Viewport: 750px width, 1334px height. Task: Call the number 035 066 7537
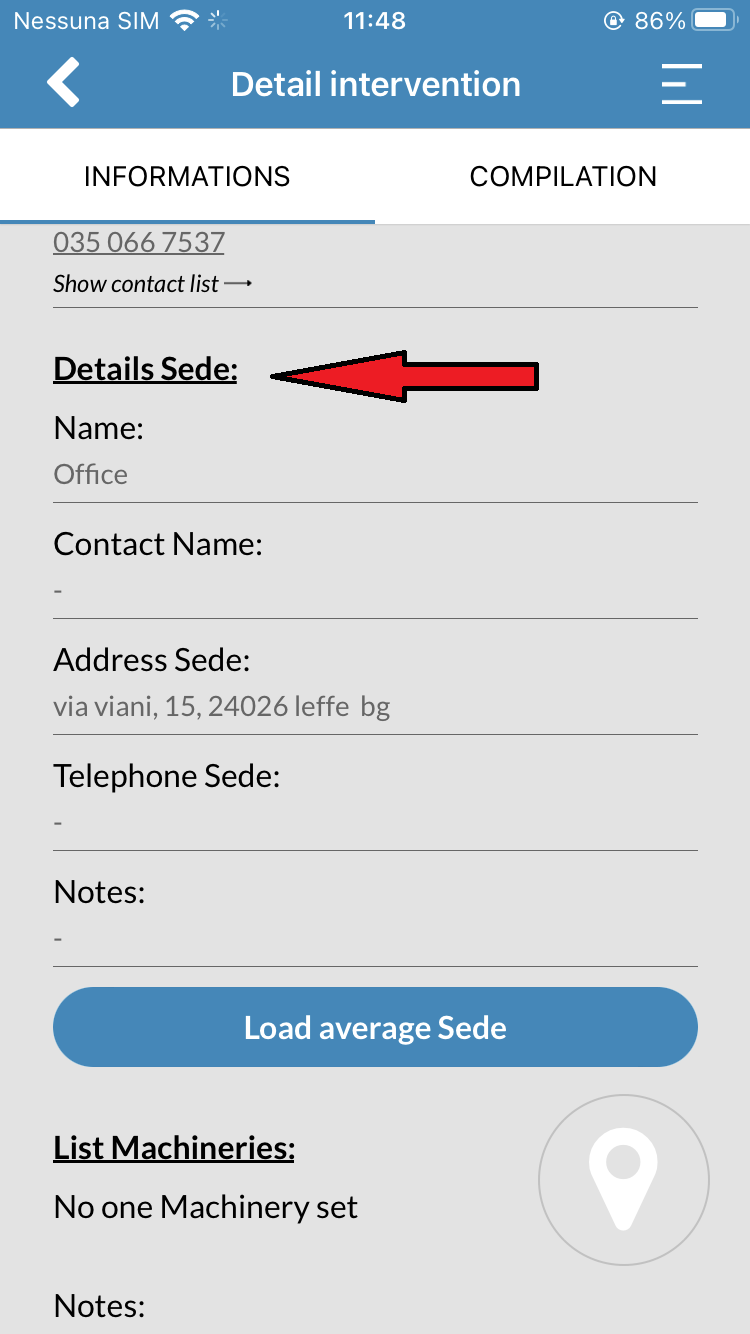coord(139,242)
